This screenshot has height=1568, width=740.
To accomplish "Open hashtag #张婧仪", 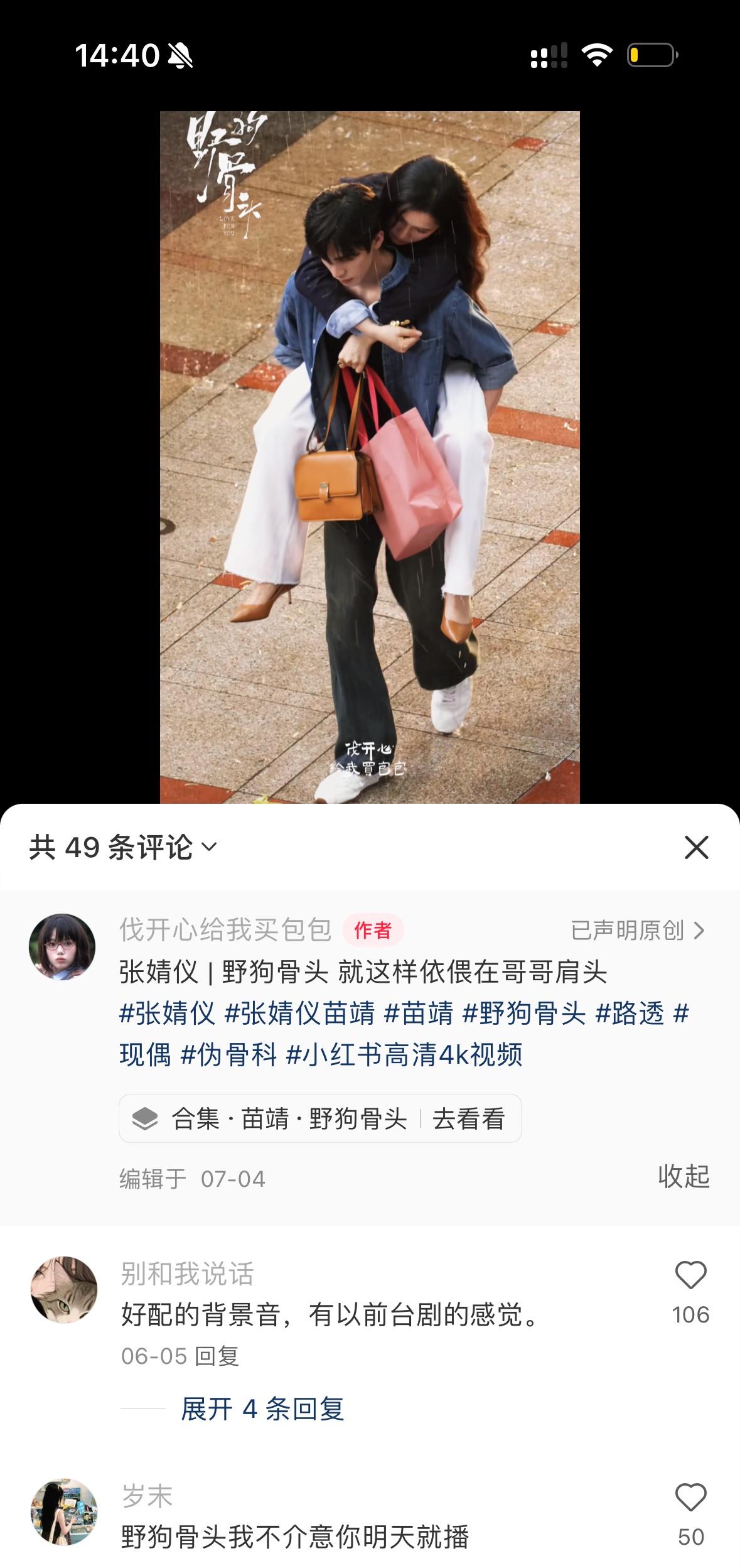I will point(167,1013).
